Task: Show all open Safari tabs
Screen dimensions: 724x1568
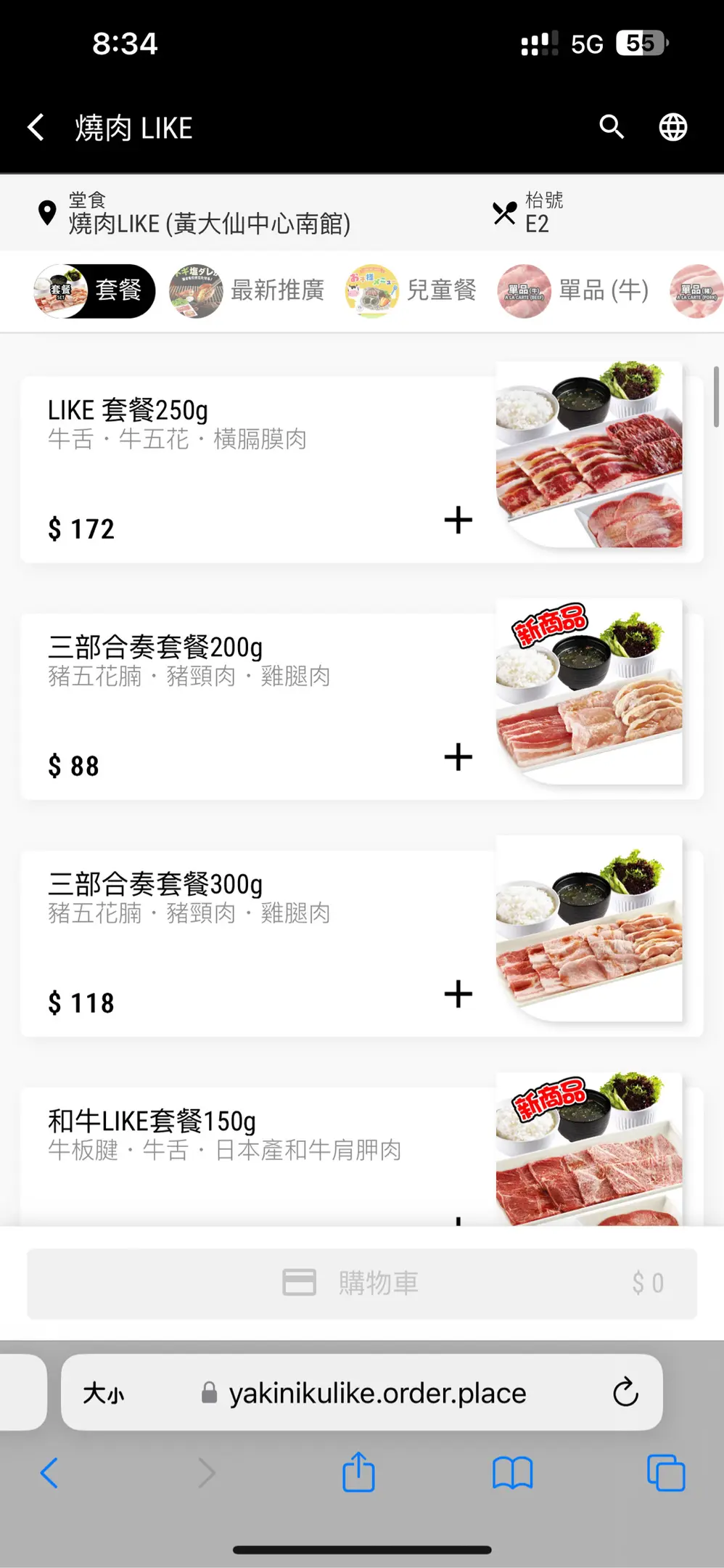Action: click(x=665, y=1472)
